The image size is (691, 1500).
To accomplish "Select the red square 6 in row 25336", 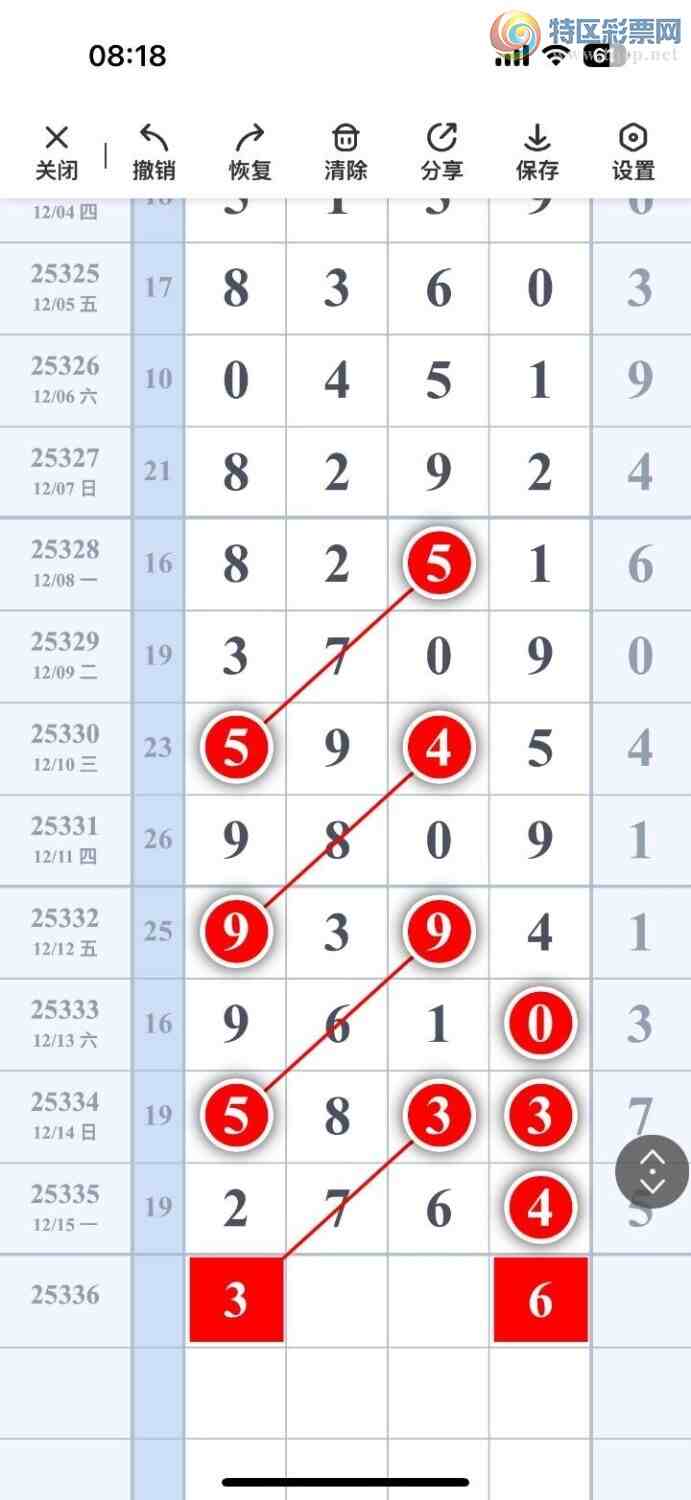I will pyautogui.click(x=540, y=1299).
